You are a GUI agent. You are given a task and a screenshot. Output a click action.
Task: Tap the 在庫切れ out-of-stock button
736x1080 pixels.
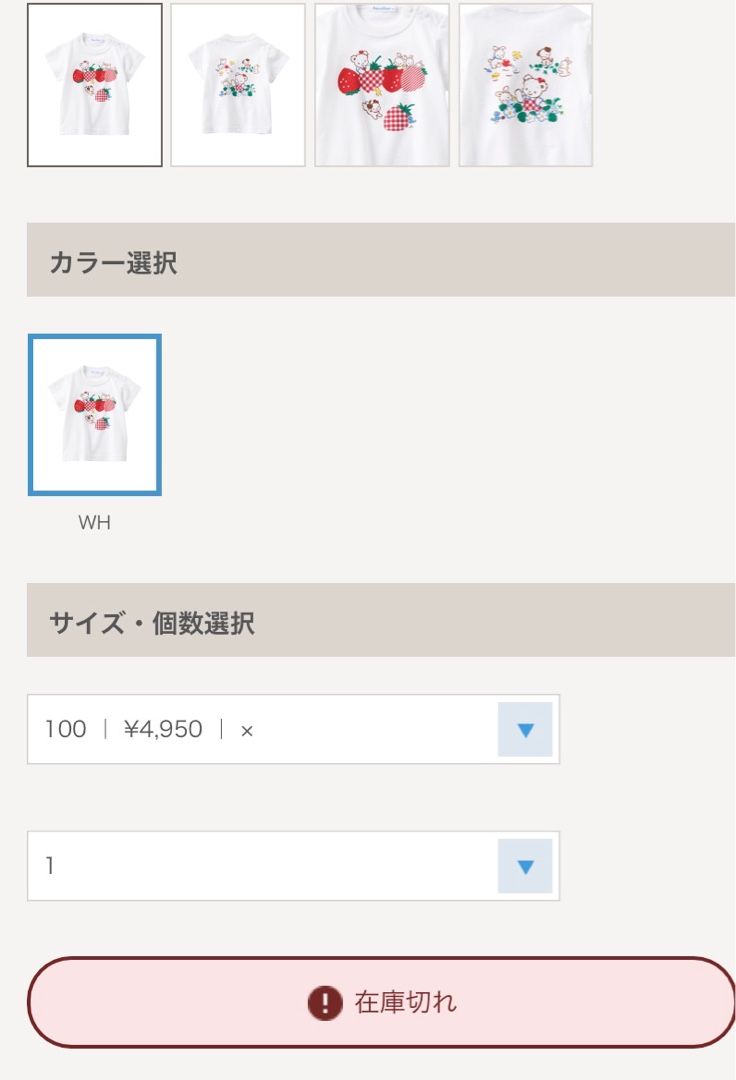[x=381, y=1002]
